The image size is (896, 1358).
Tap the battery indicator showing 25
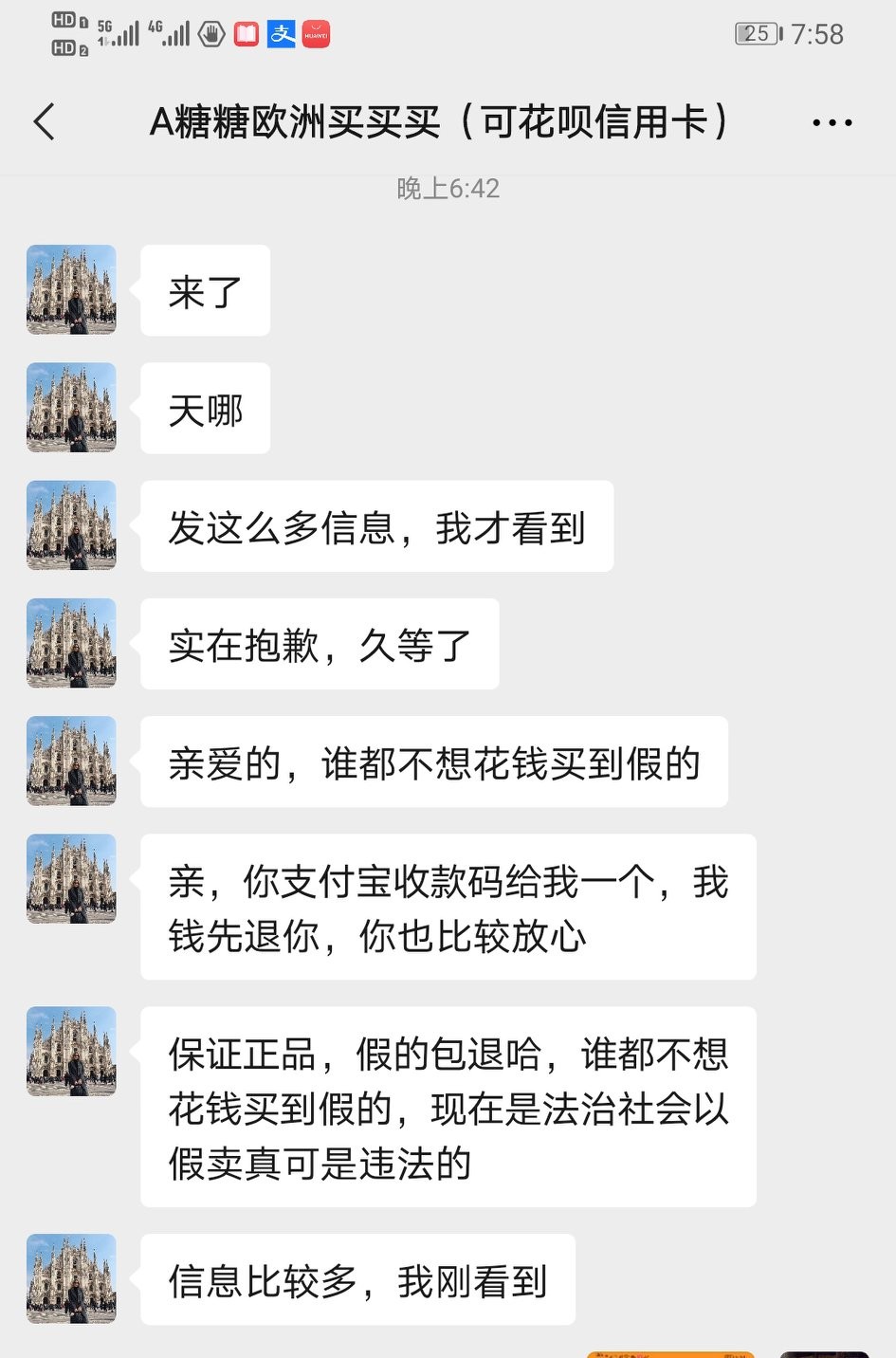click(x=756, y=34)
